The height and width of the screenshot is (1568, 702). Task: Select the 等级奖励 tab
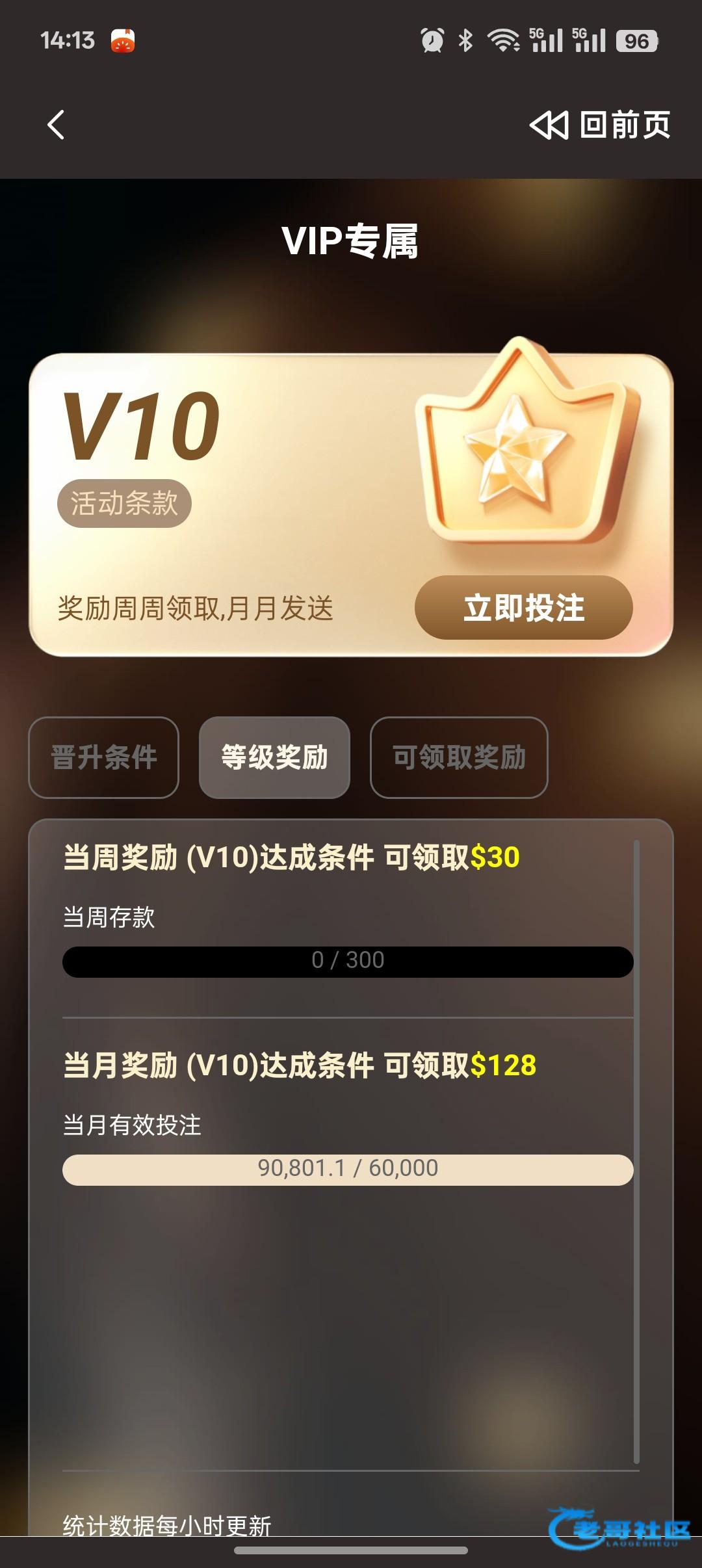coord(274,757)
